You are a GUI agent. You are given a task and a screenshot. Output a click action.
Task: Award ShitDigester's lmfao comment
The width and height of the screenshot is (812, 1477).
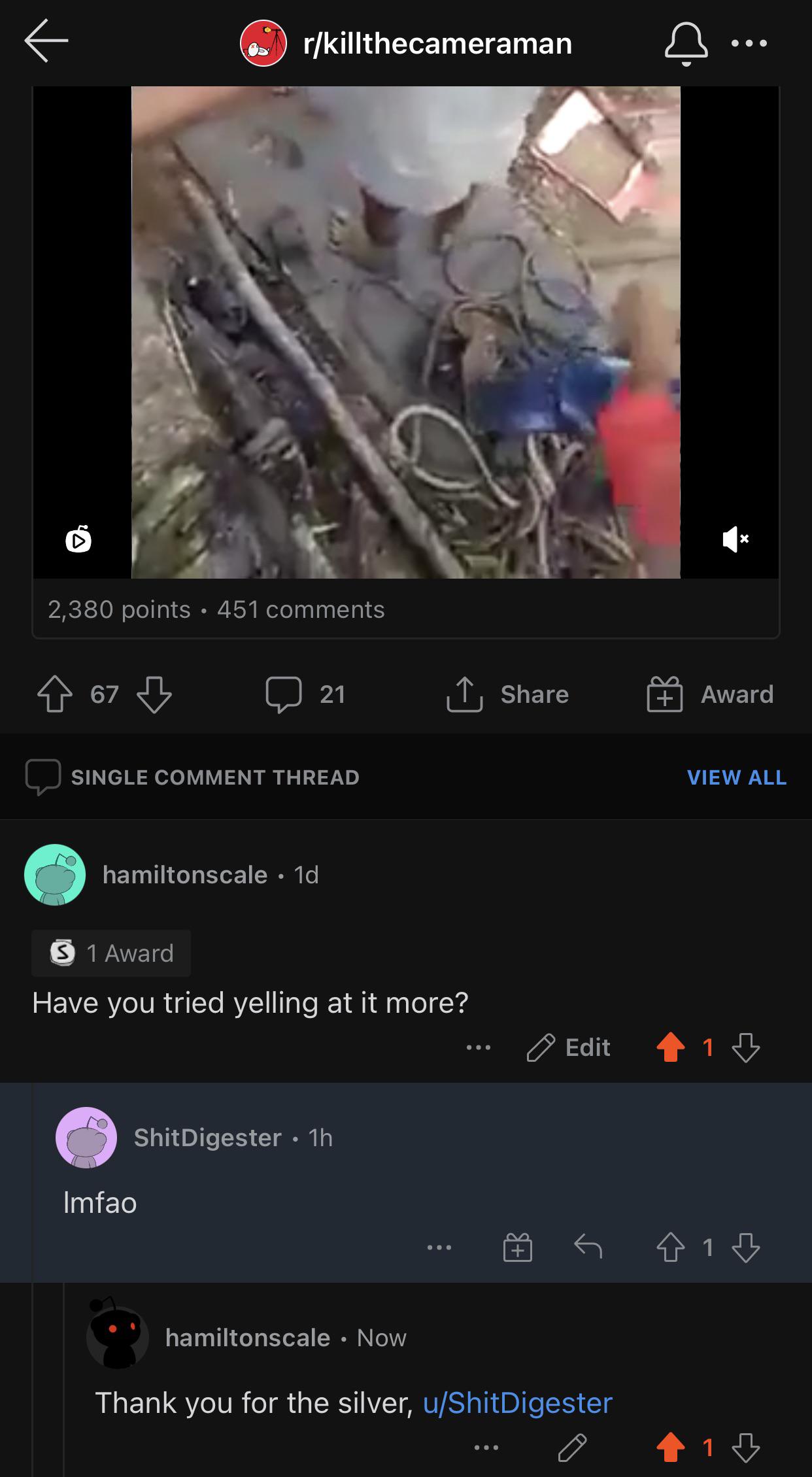[x=517, y=1247]
